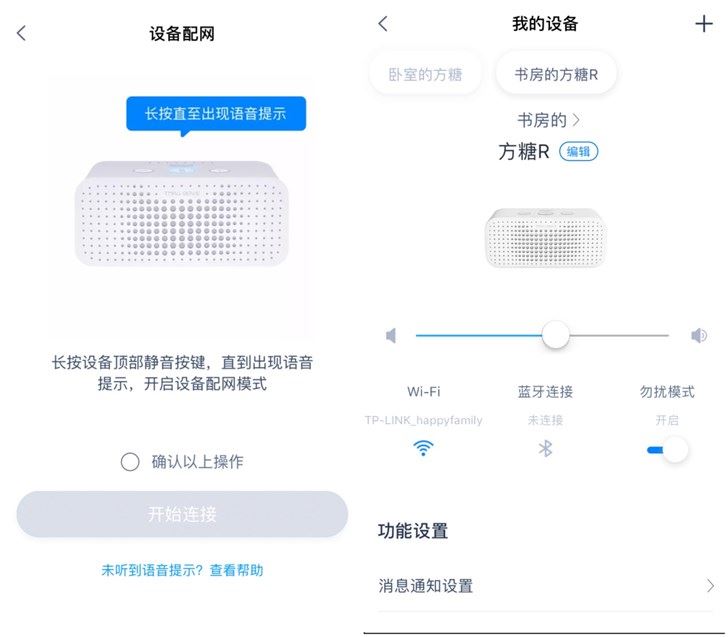Tap 编辑 to rename 方糖R

[x=578, y=152]
